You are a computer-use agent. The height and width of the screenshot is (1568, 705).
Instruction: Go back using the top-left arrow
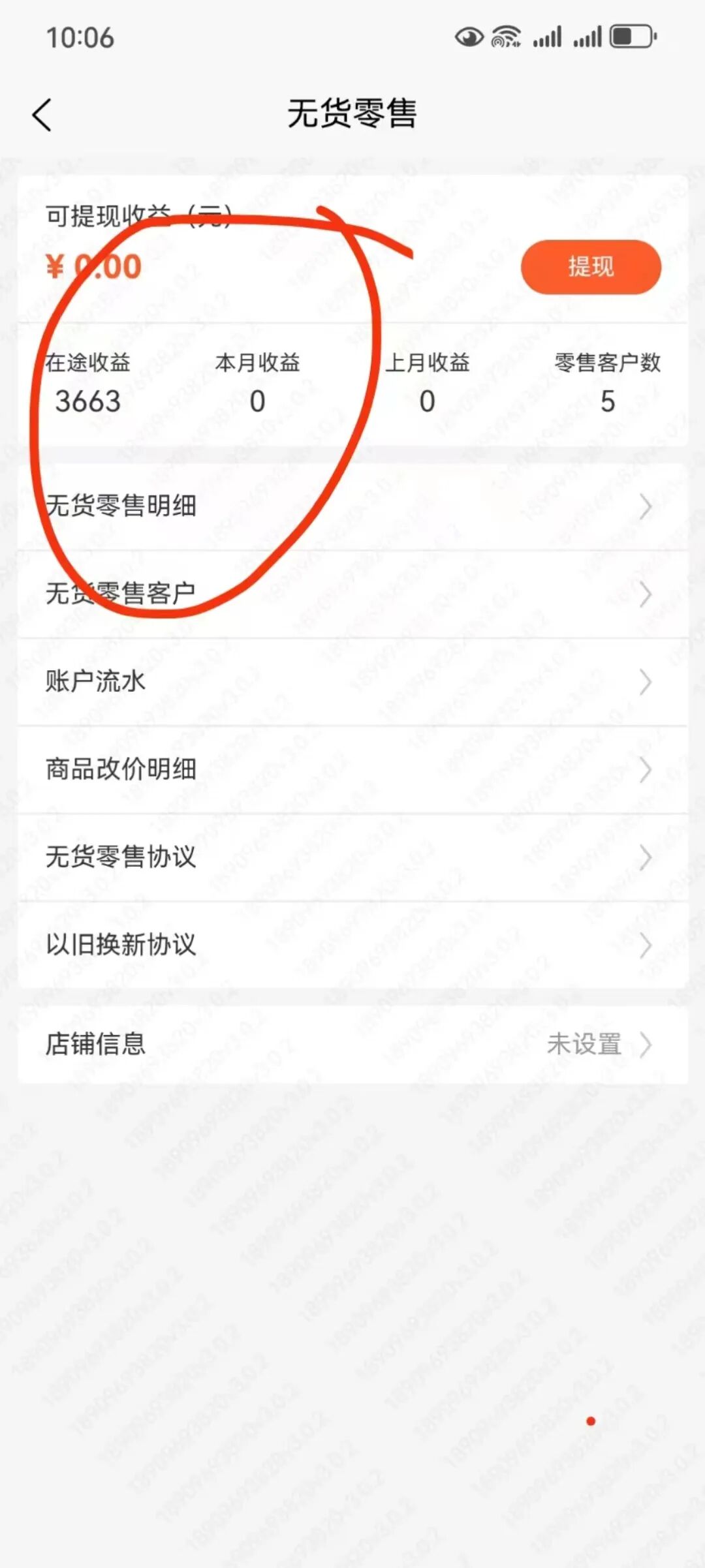[42, 115]
